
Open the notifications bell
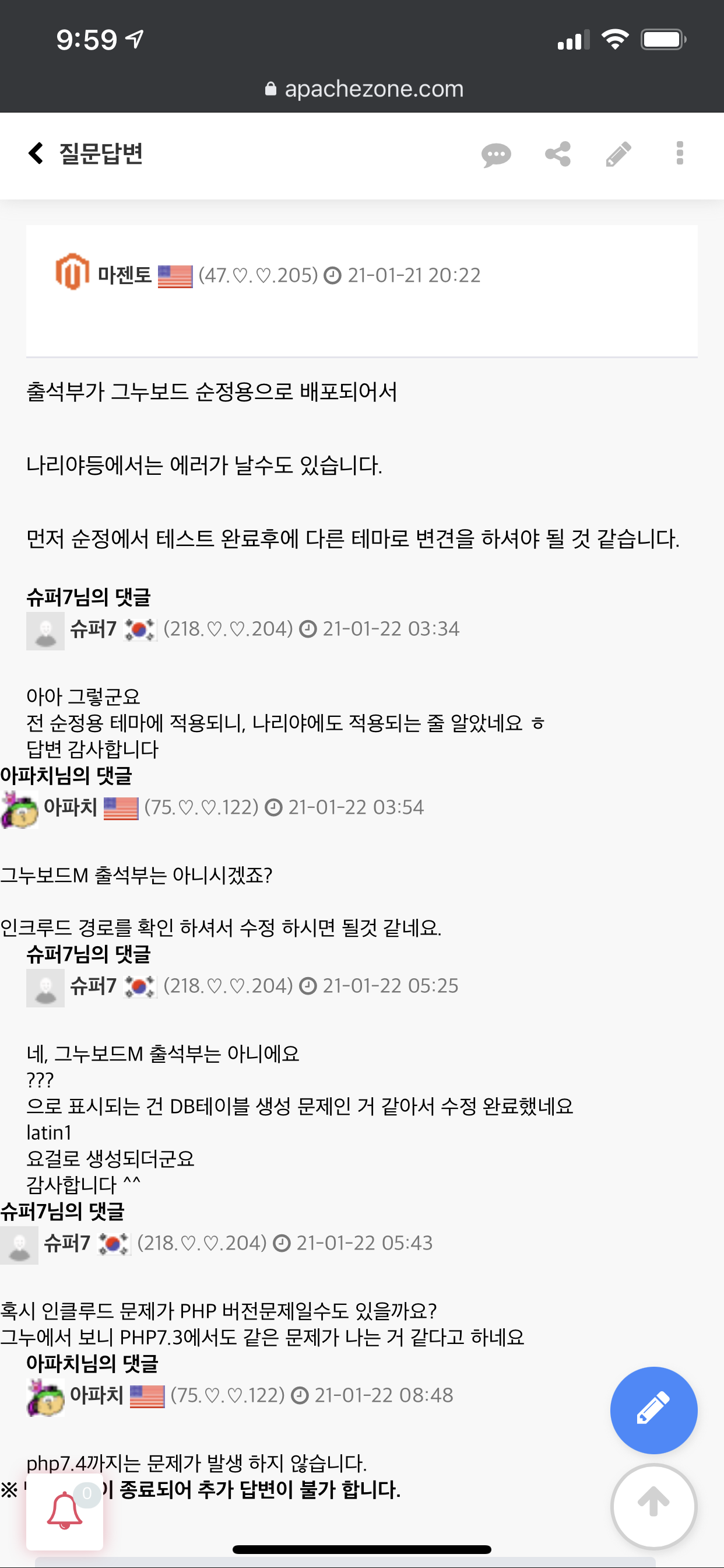point(65,1511)
